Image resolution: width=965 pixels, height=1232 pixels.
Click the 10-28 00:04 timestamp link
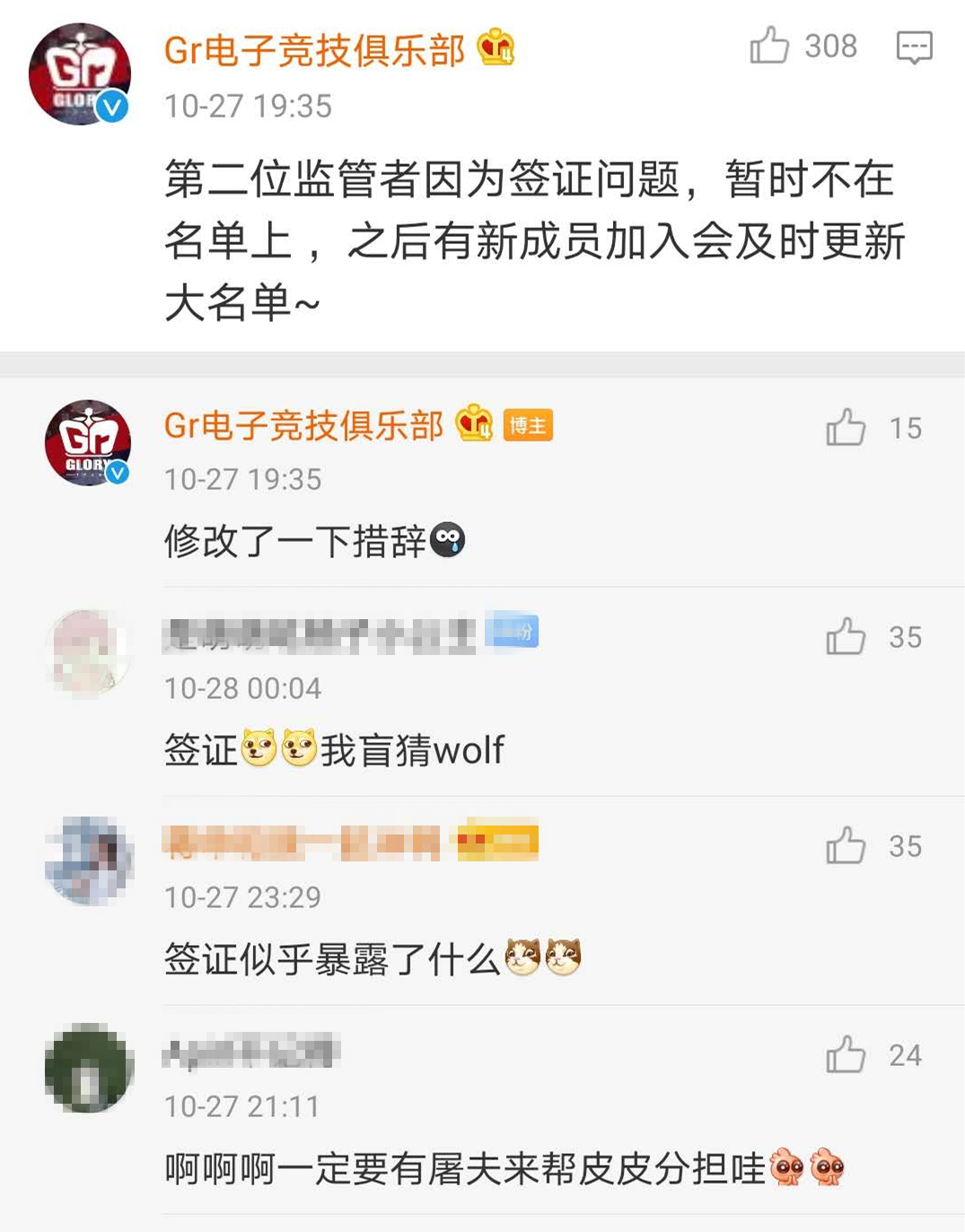pos(241,687)
